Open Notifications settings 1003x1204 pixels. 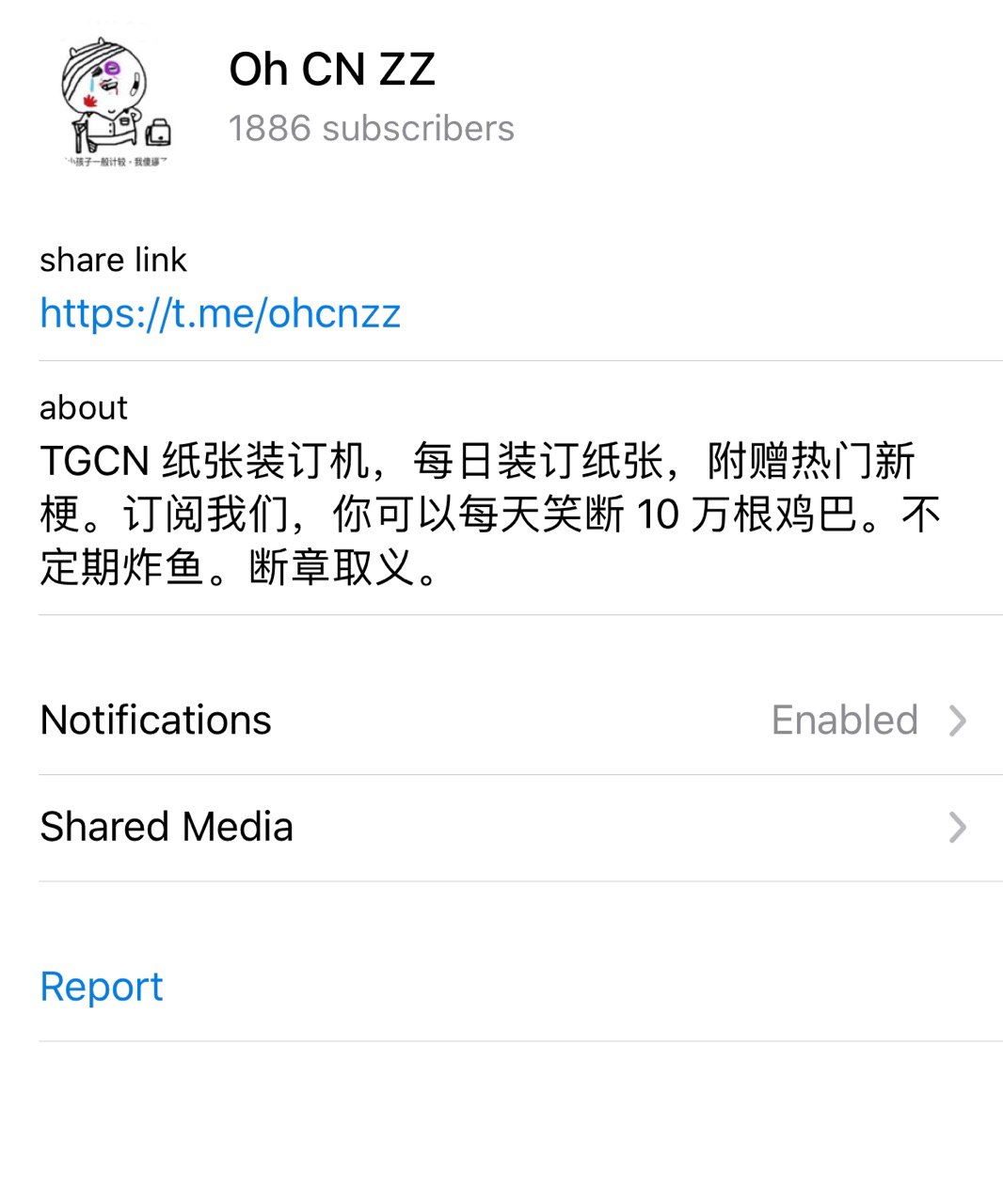501,721
